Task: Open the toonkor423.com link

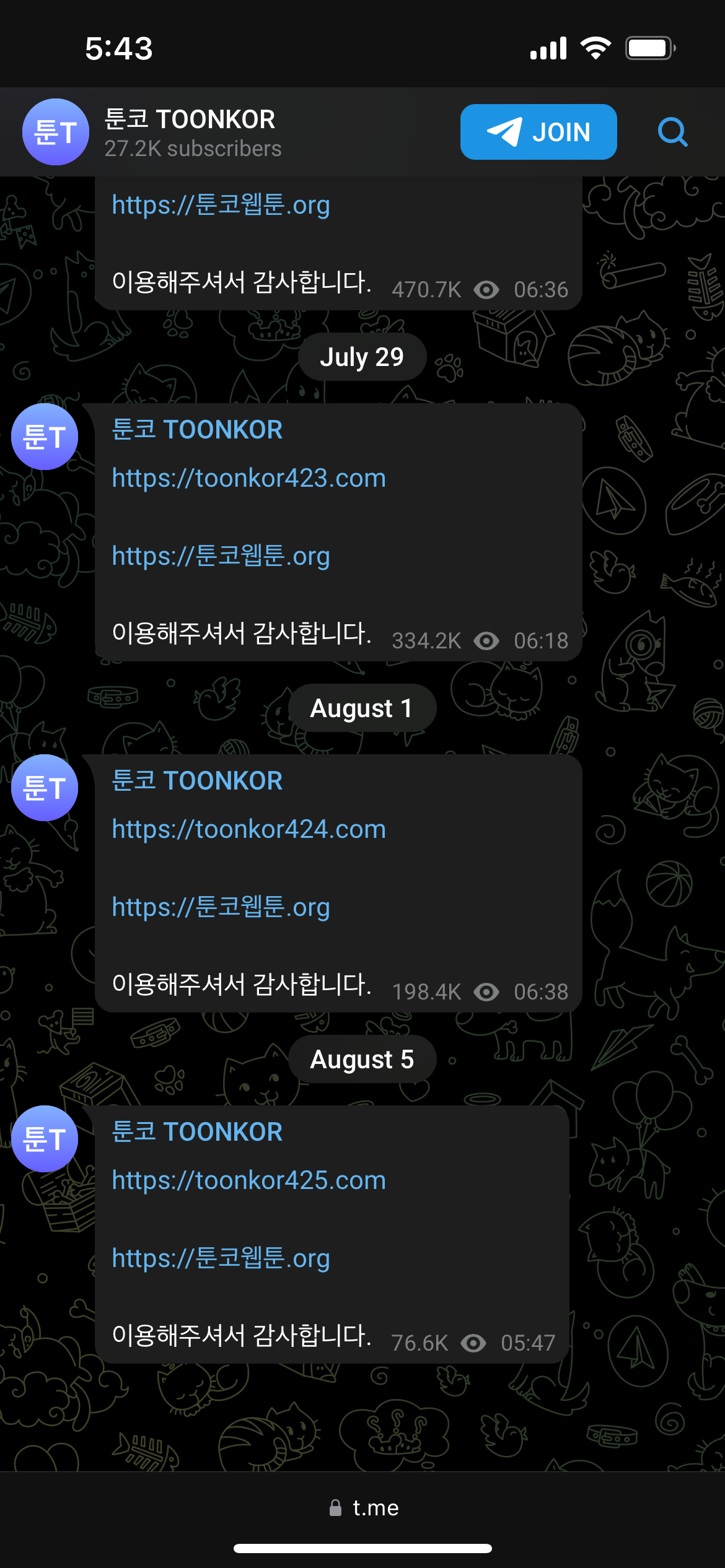Action: (248, 478)
